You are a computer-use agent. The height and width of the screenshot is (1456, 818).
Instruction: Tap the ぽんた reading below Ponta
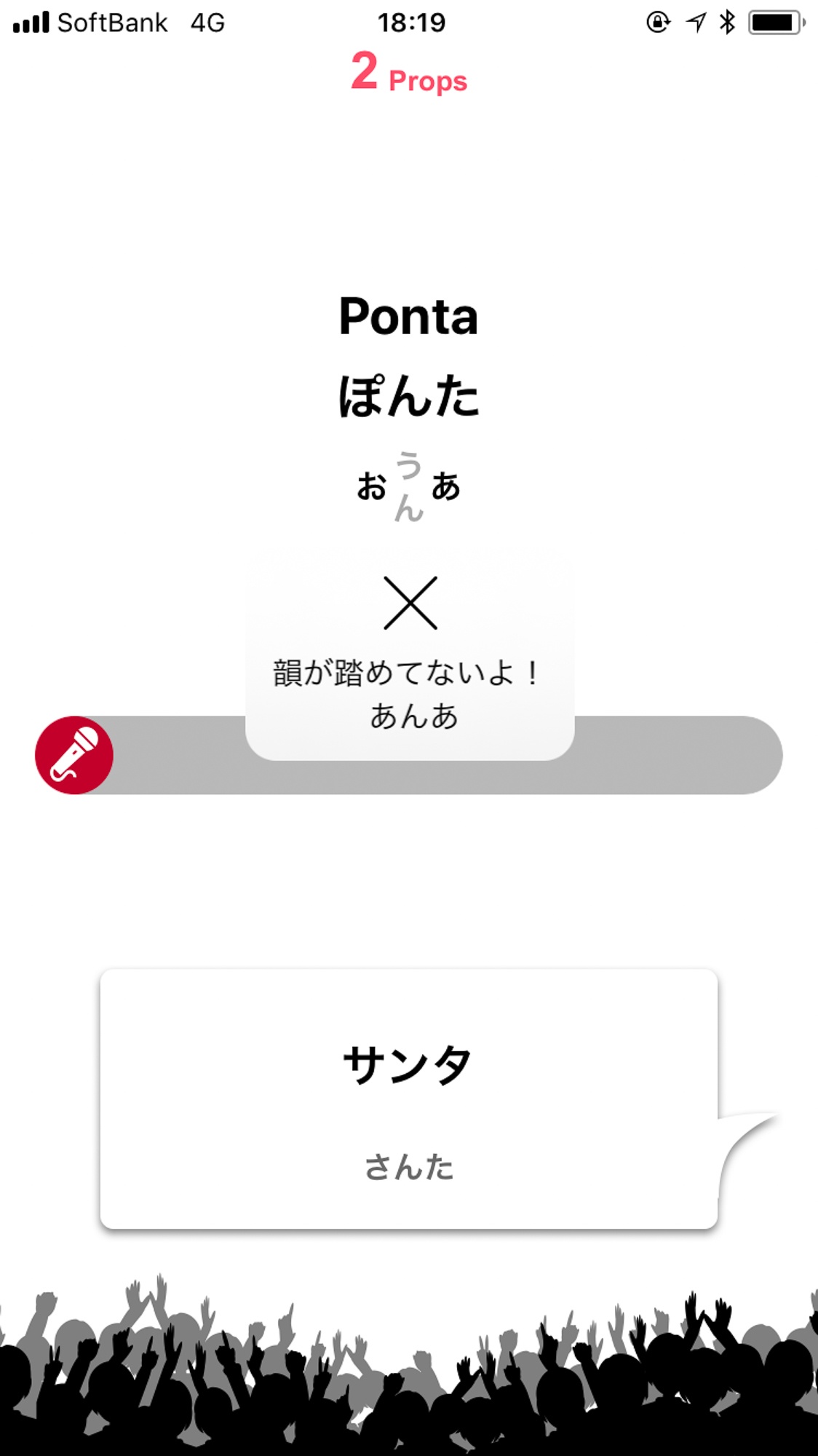coord(410,395)
